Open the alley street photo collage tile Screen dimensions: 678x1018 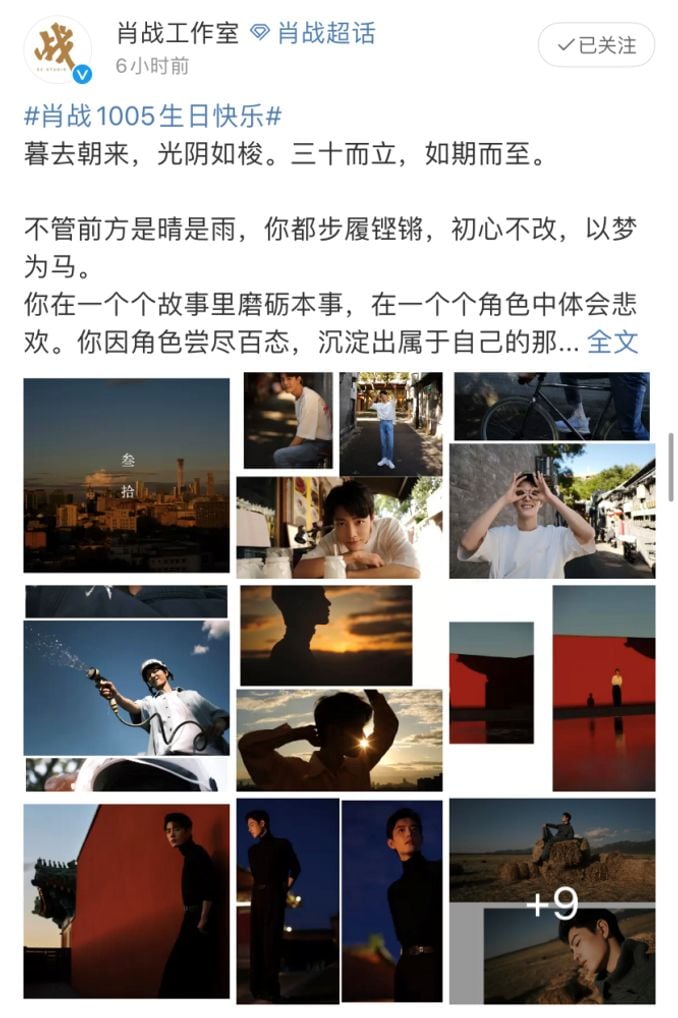[339, 475]
